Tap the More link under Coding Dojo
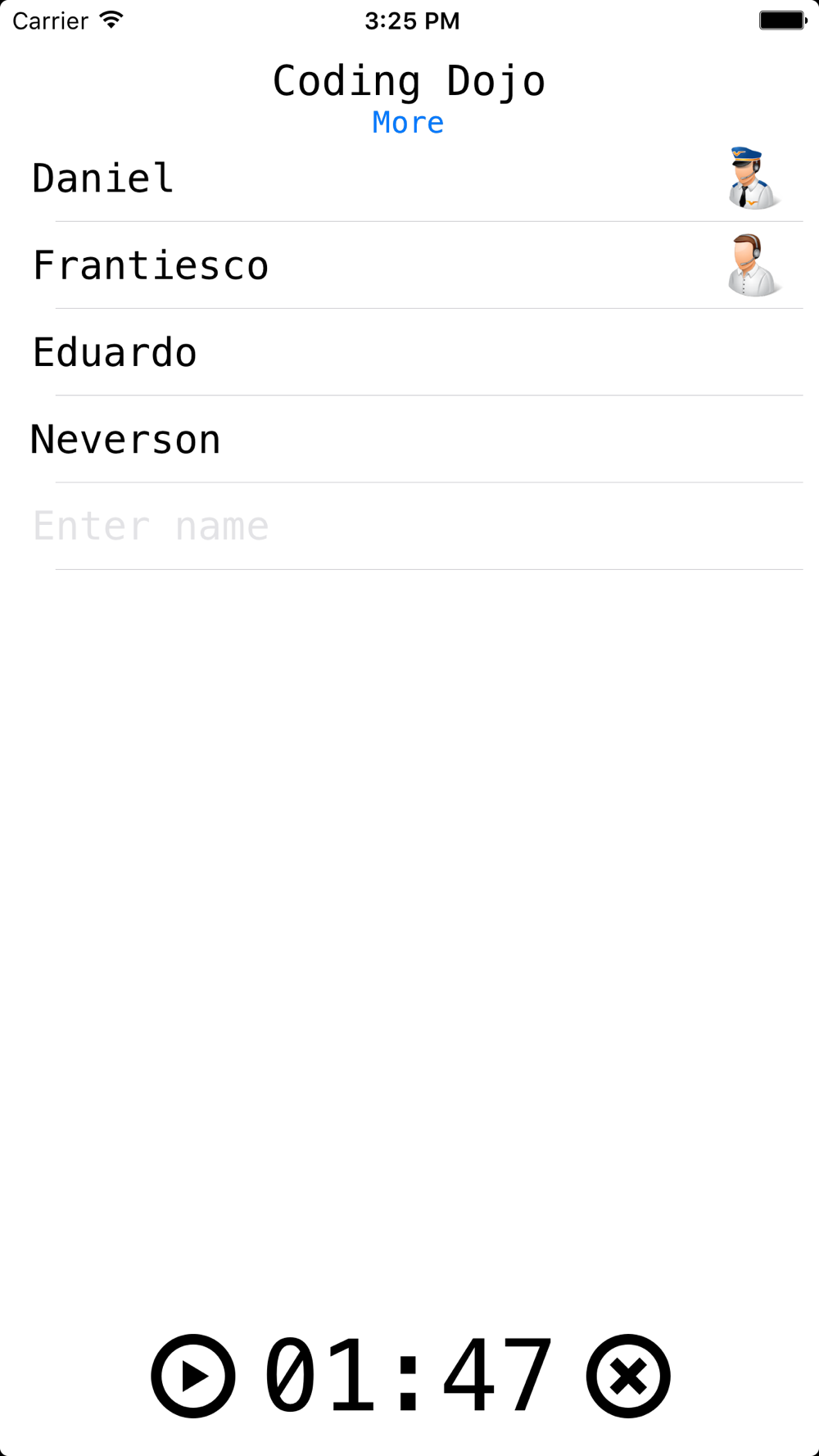Screen dimensions: 819x1456 tap(408, 123)
